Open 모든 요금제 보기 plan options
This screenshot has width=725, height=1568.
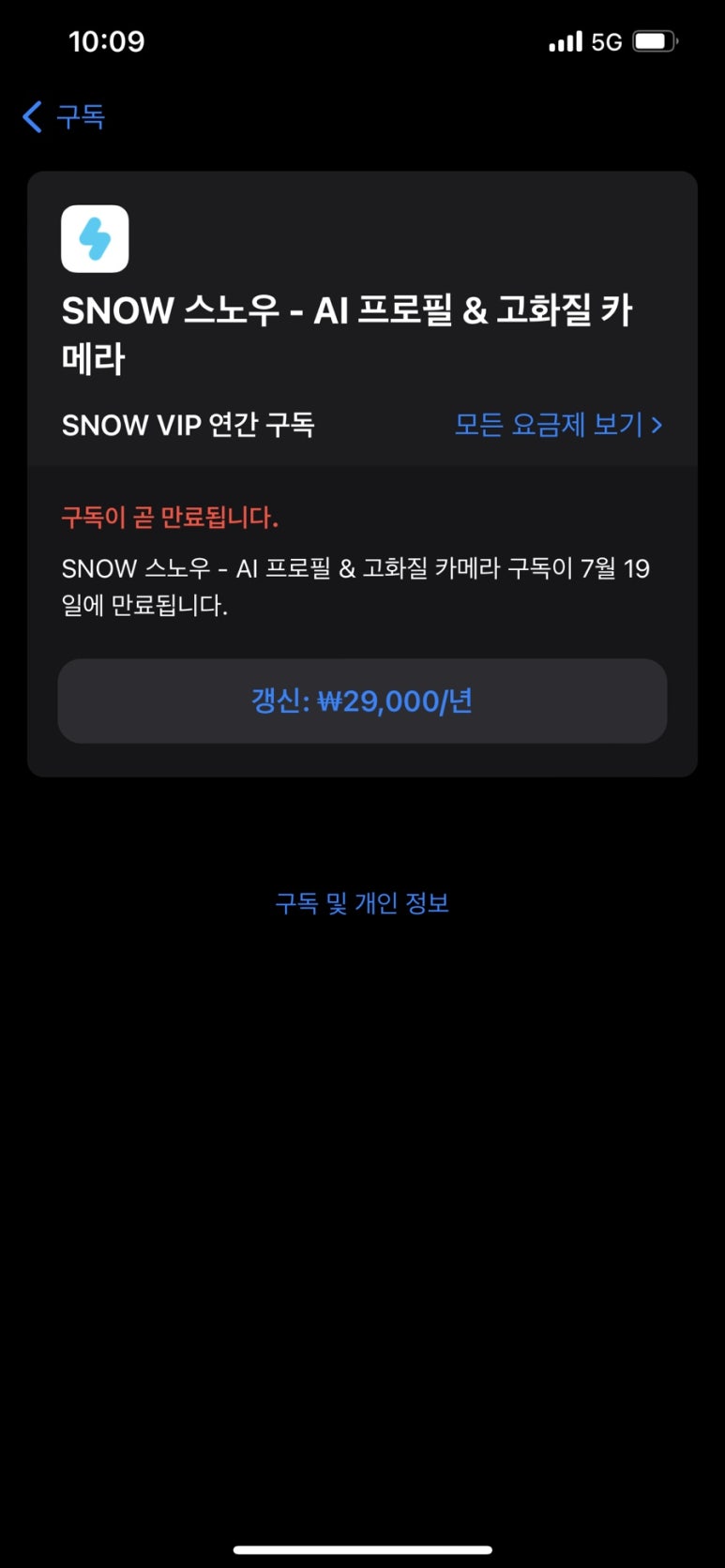click(558, 425)
